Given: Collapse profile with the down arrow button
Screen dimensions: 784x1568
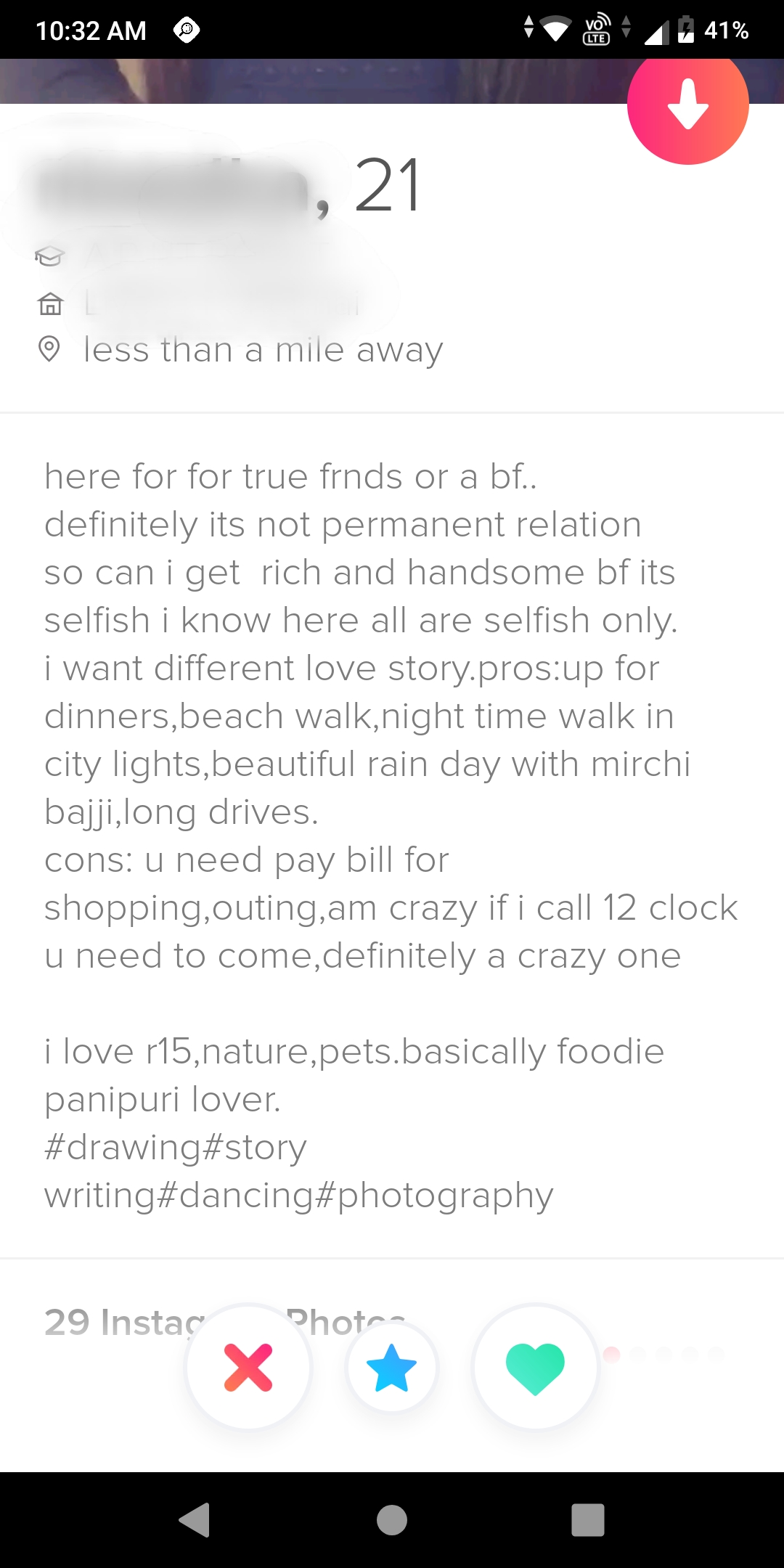Looking at the screenshot, I should 687,105.
